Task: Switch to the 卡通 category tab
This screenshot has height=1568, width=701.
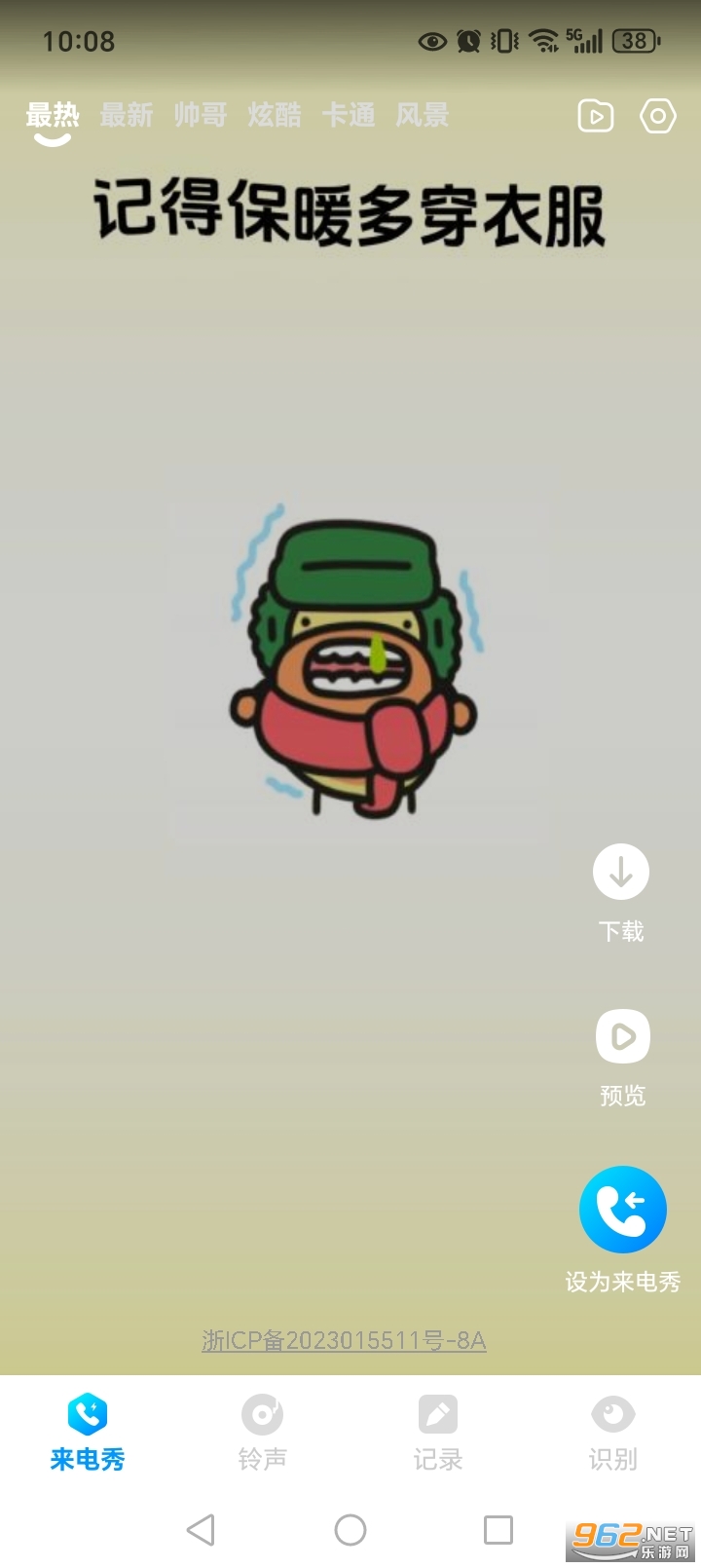Action: tap(348, 115)
